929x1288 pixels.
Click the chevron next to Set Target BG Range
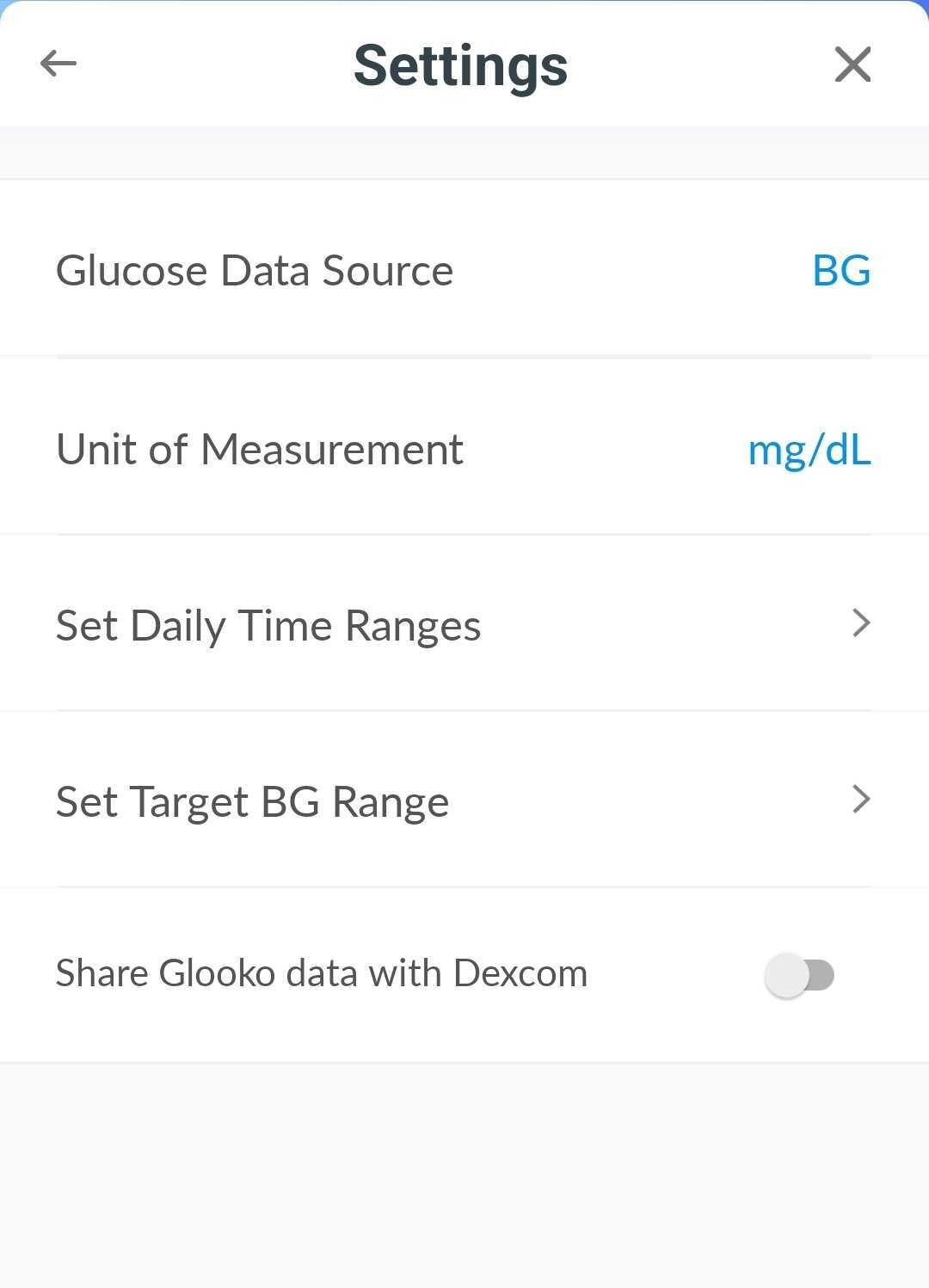860,800
